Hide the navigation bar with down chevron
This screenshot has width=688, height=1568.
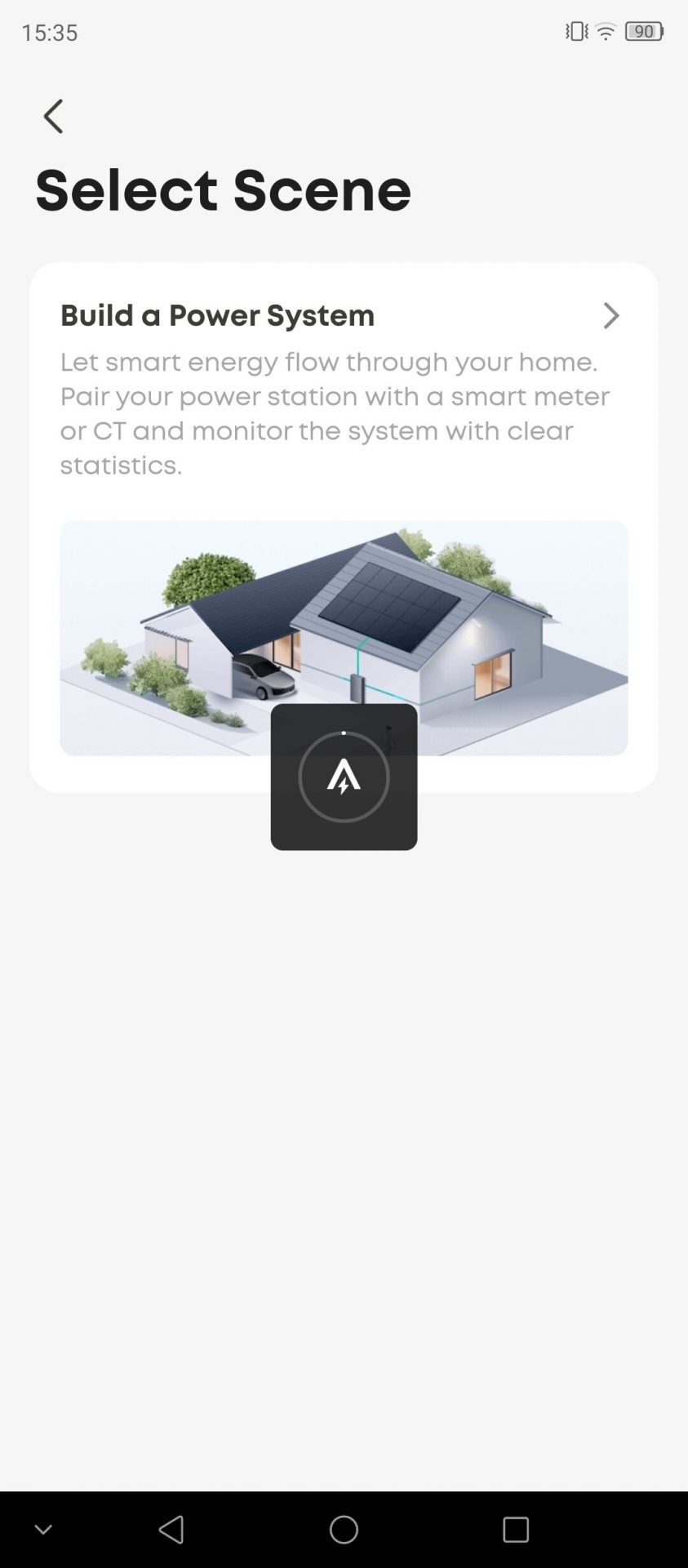[43, 1529]
